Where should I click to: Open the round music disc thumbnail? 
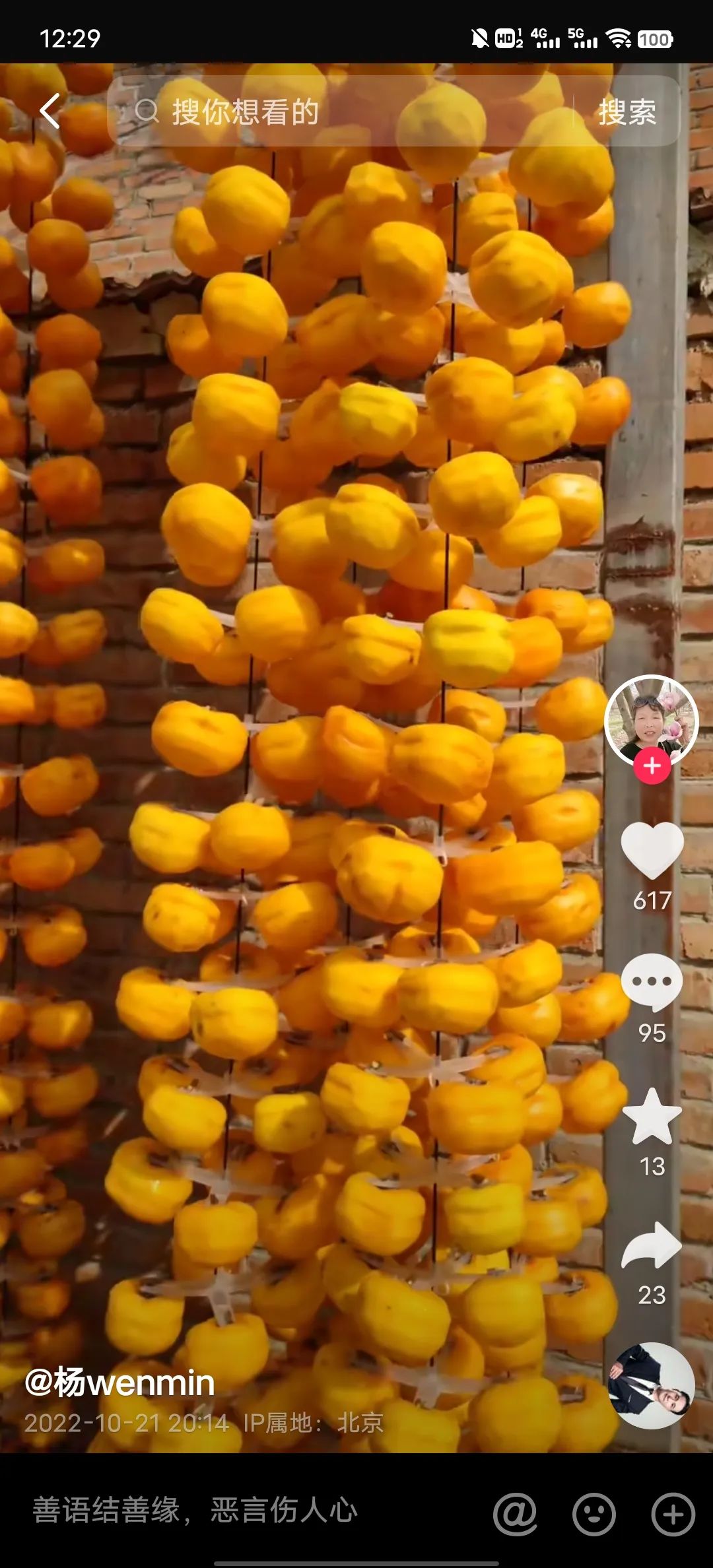pos(651,1385)
